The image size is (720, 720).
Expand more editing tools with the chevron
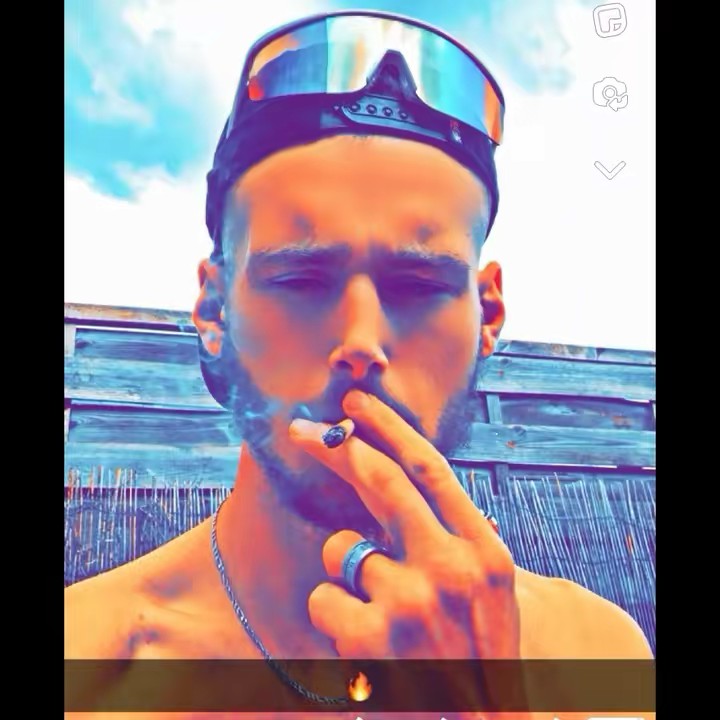pyautogui.click(x=609, y=169)
